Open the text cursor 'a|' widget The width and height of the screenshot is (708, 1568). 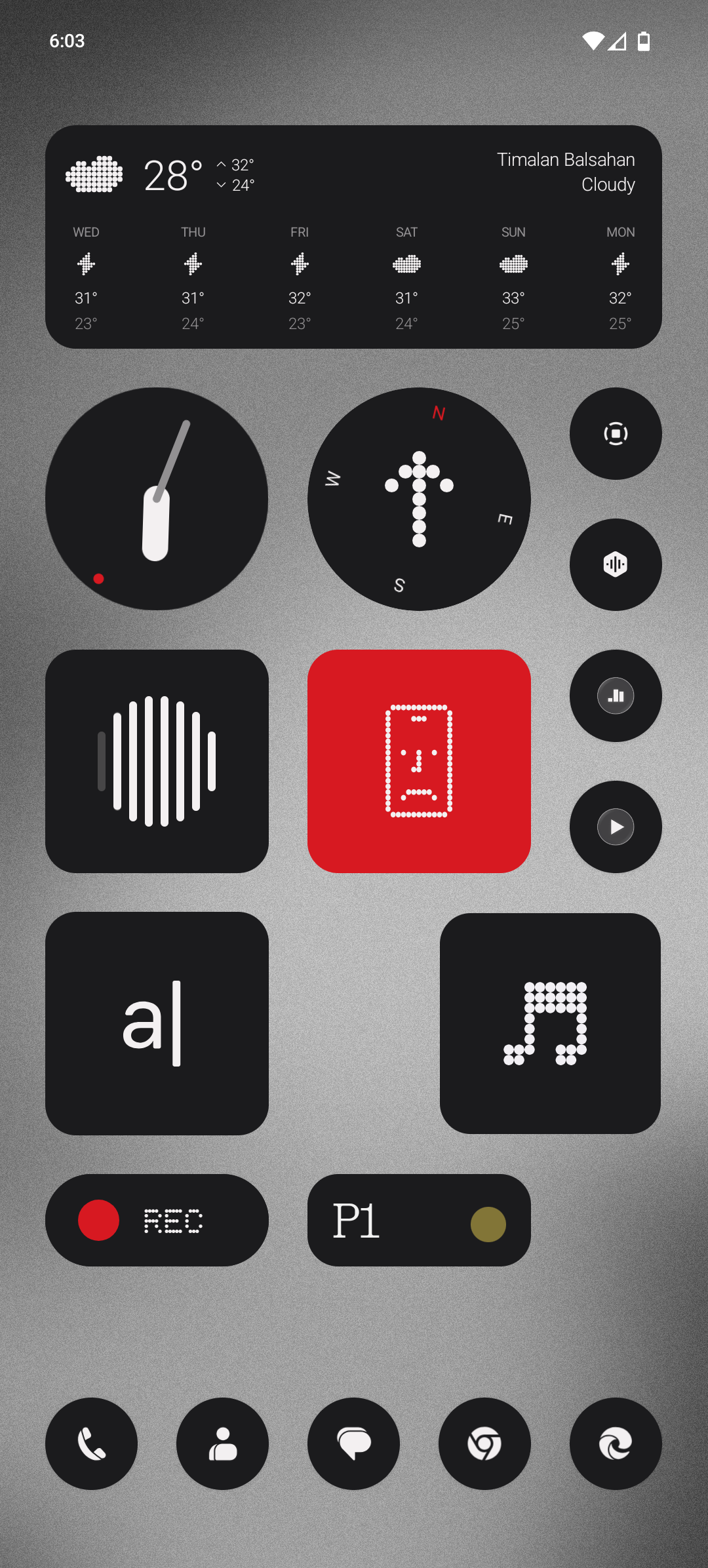[157, 1023]
